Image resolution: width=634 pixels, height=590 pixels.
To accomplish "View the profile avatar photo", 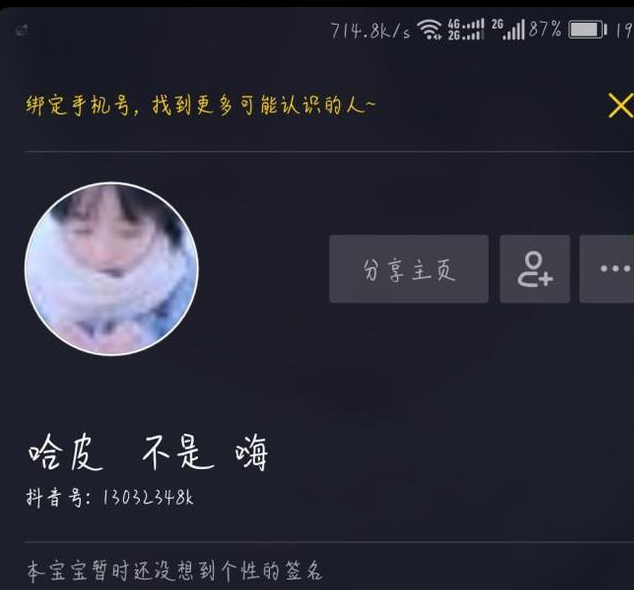I will click(x=111, y=269).
